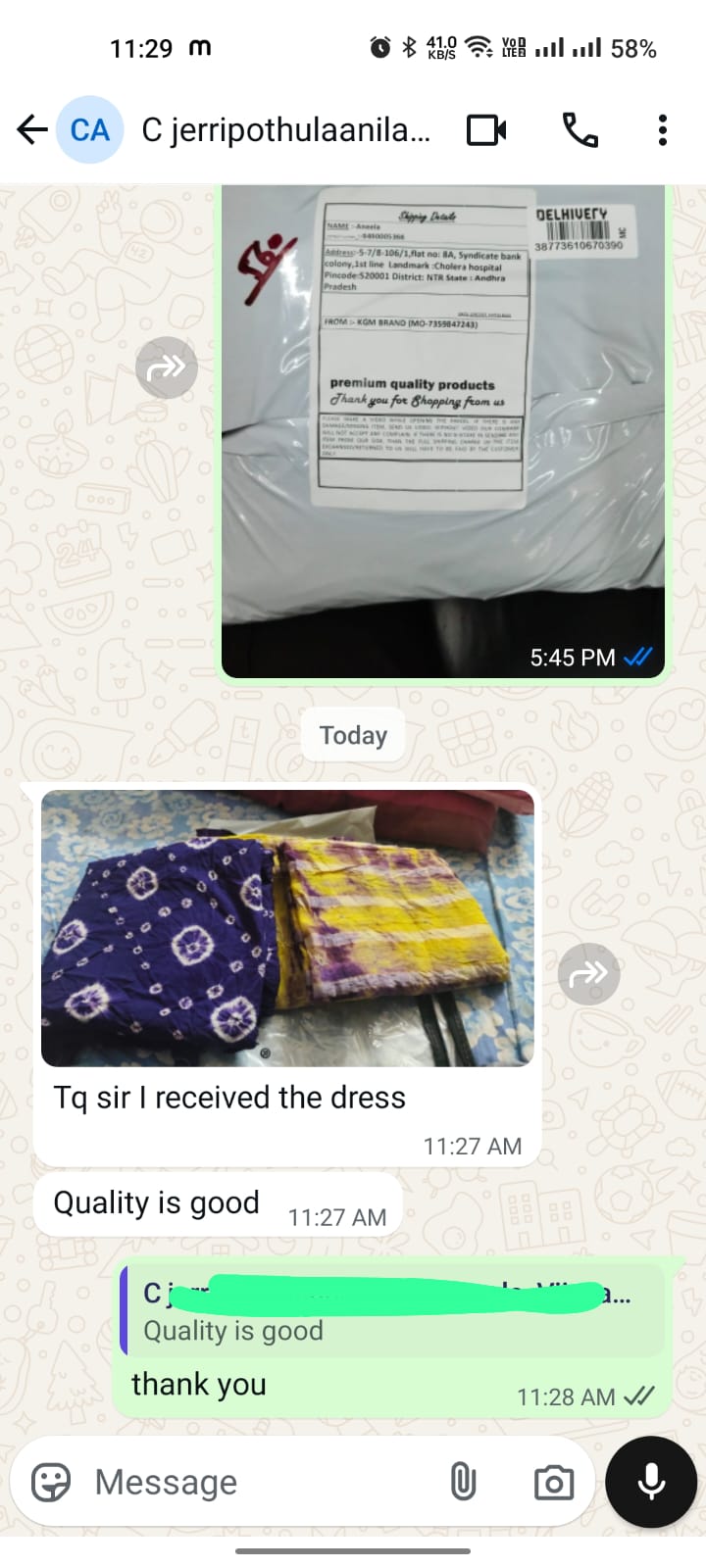Forward the parcel photo sent at 5:45 PM
Viewport: 706px width, 1568px height.
point(167,367)
